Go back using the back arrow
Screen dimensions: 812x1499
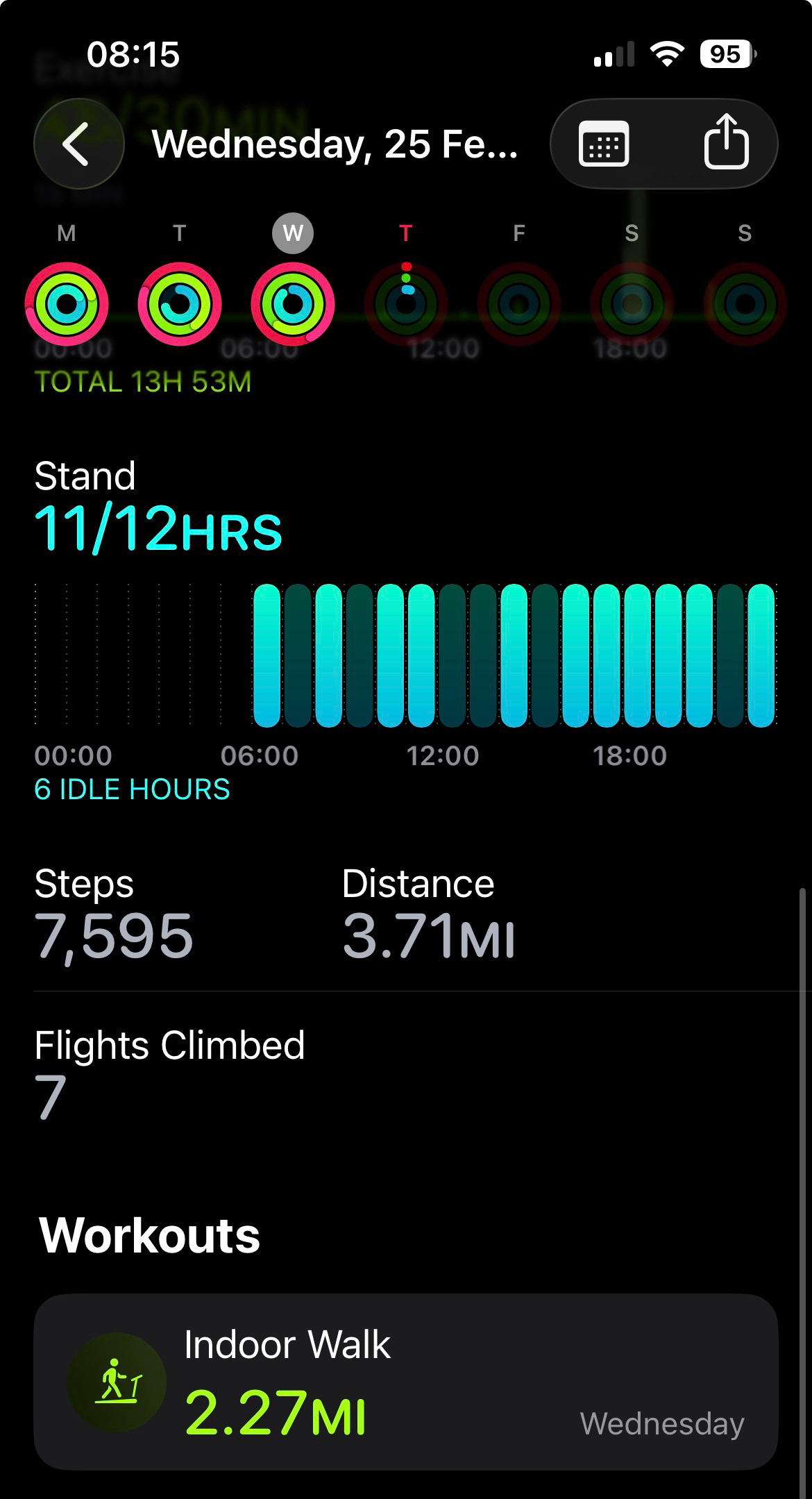78,144
